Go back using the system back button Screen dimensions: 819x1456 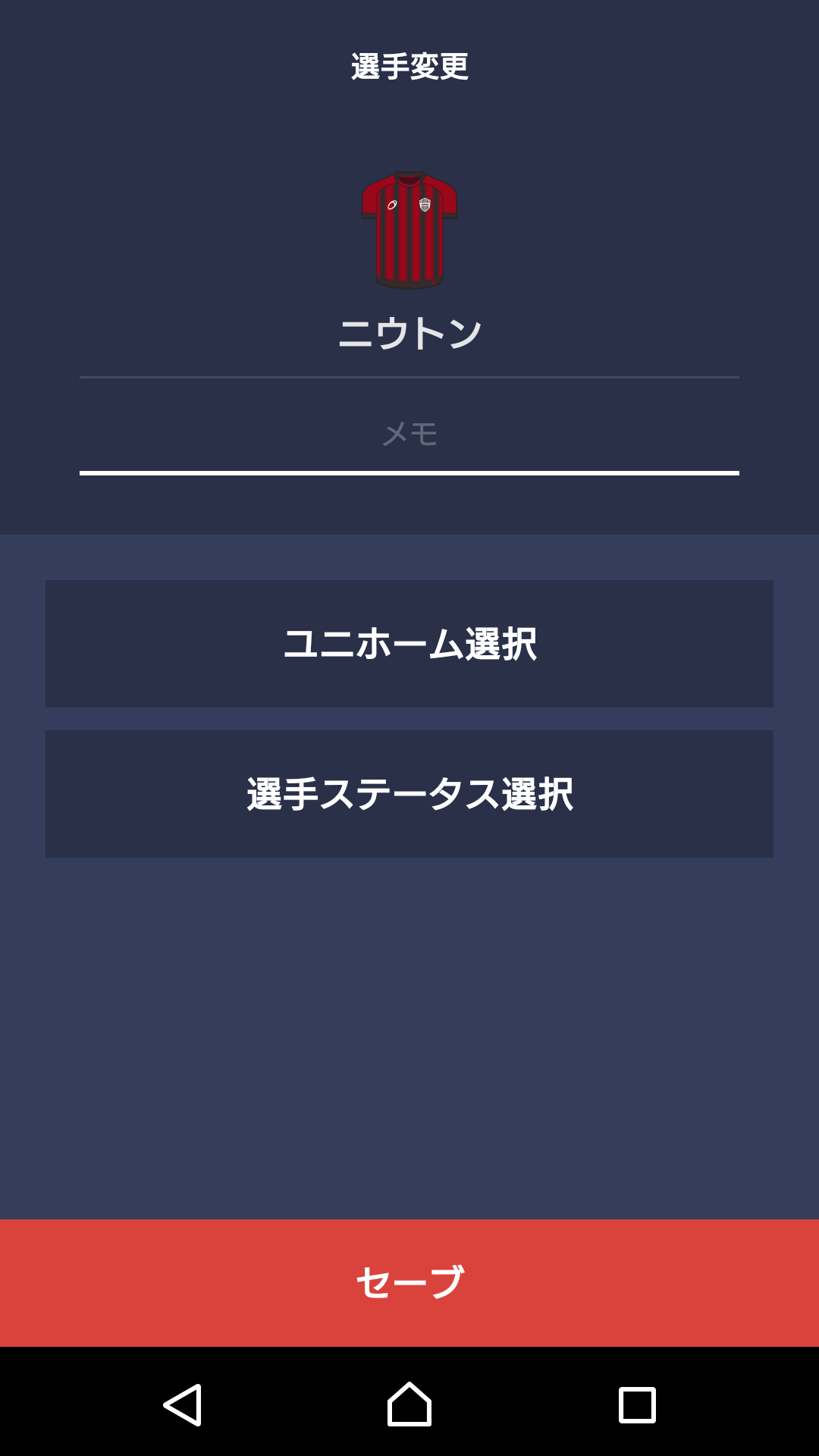coord(183,1405)
